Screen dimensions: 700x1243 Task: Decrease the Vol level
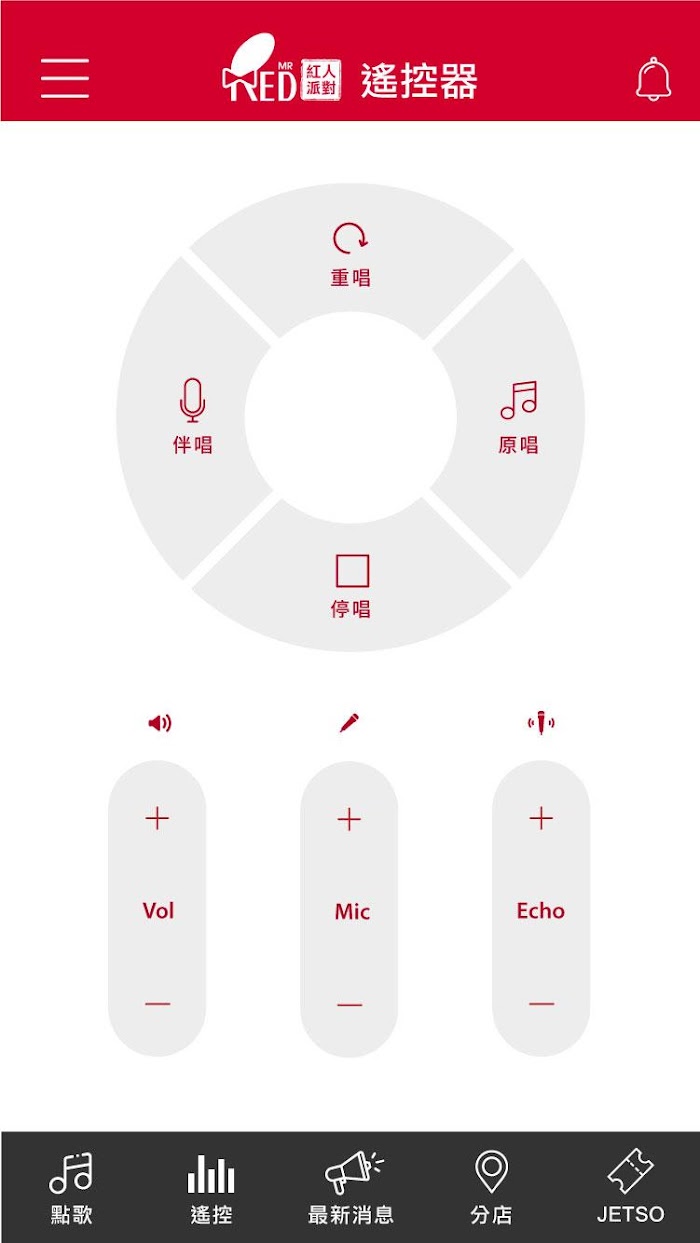click(x=157, y=1004)
